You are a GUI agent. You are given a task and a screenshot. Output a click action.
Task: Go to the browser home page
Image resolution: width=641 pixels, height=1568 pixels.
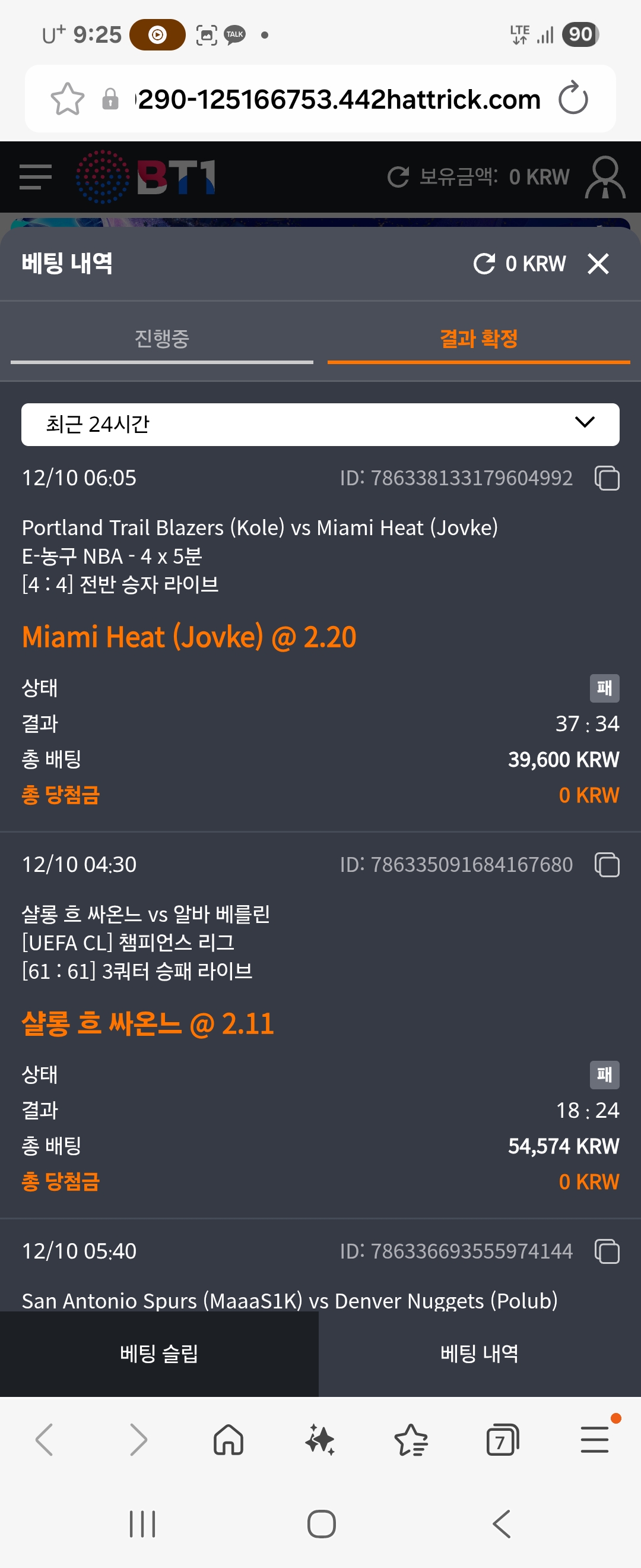pyautogui.click(x=228, y=1440)
